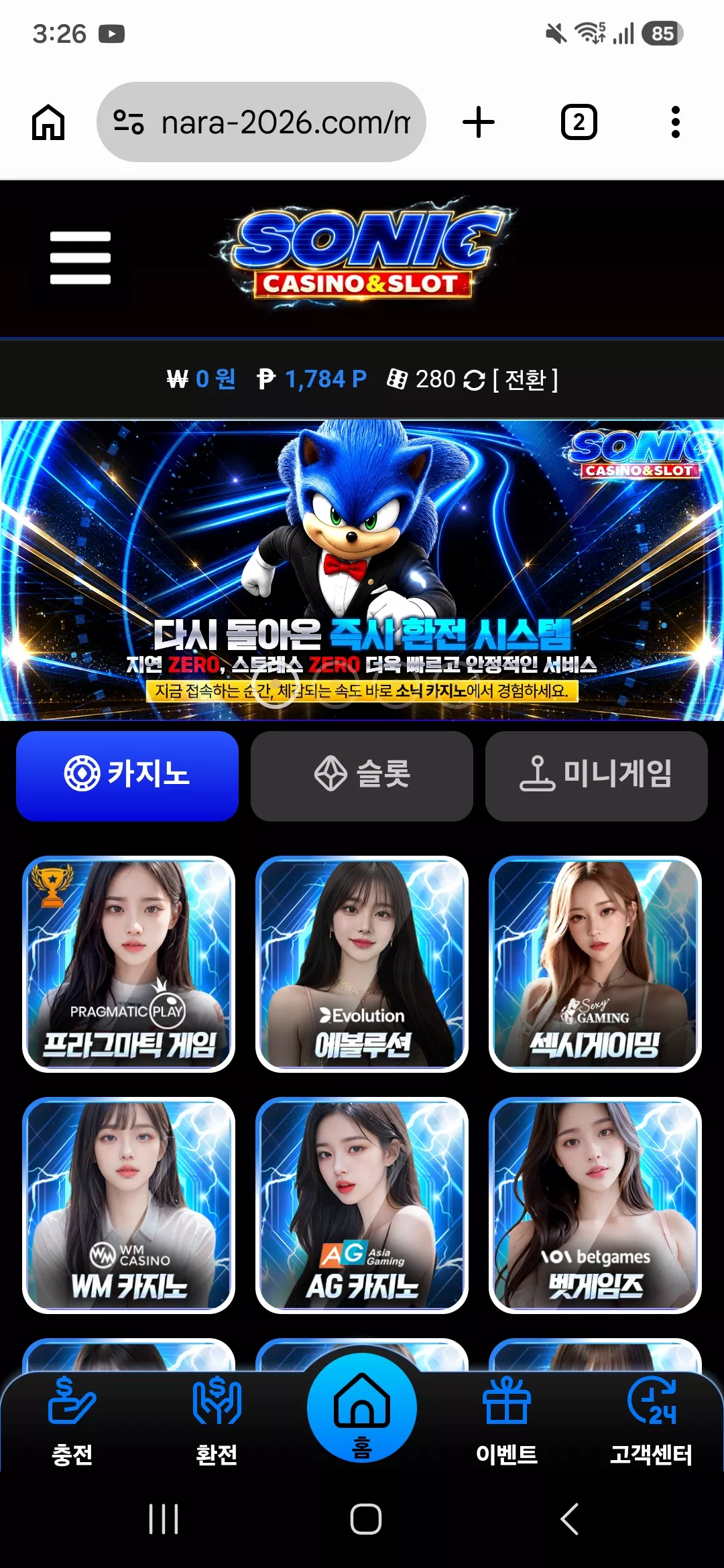Viewport: 724px width, 1568px height.
Task: Open the browser overflow menu
Action: tap(676, 122)
